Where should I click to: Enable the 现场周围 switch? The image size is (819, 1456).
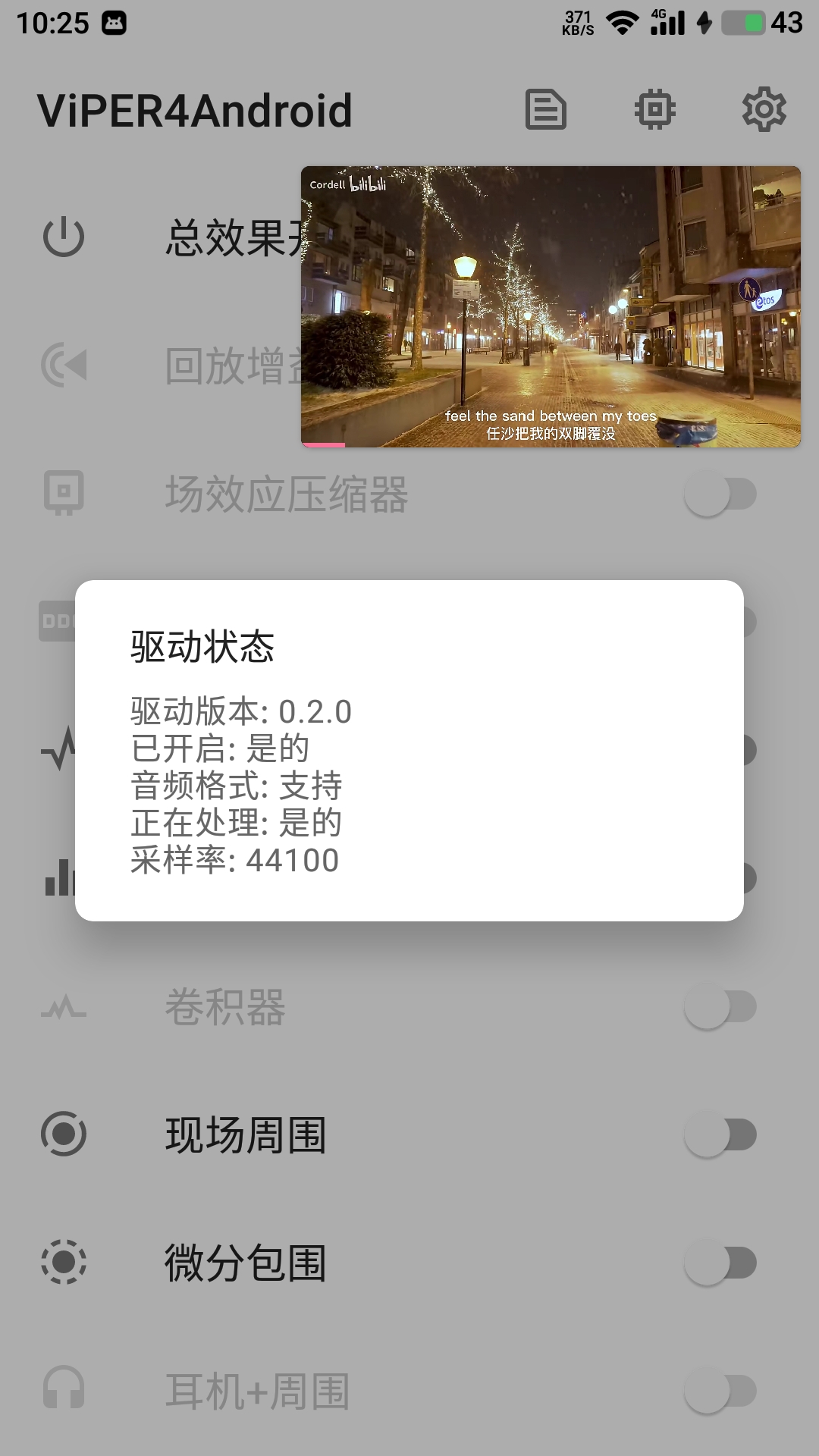click(x=720, y=1135)
